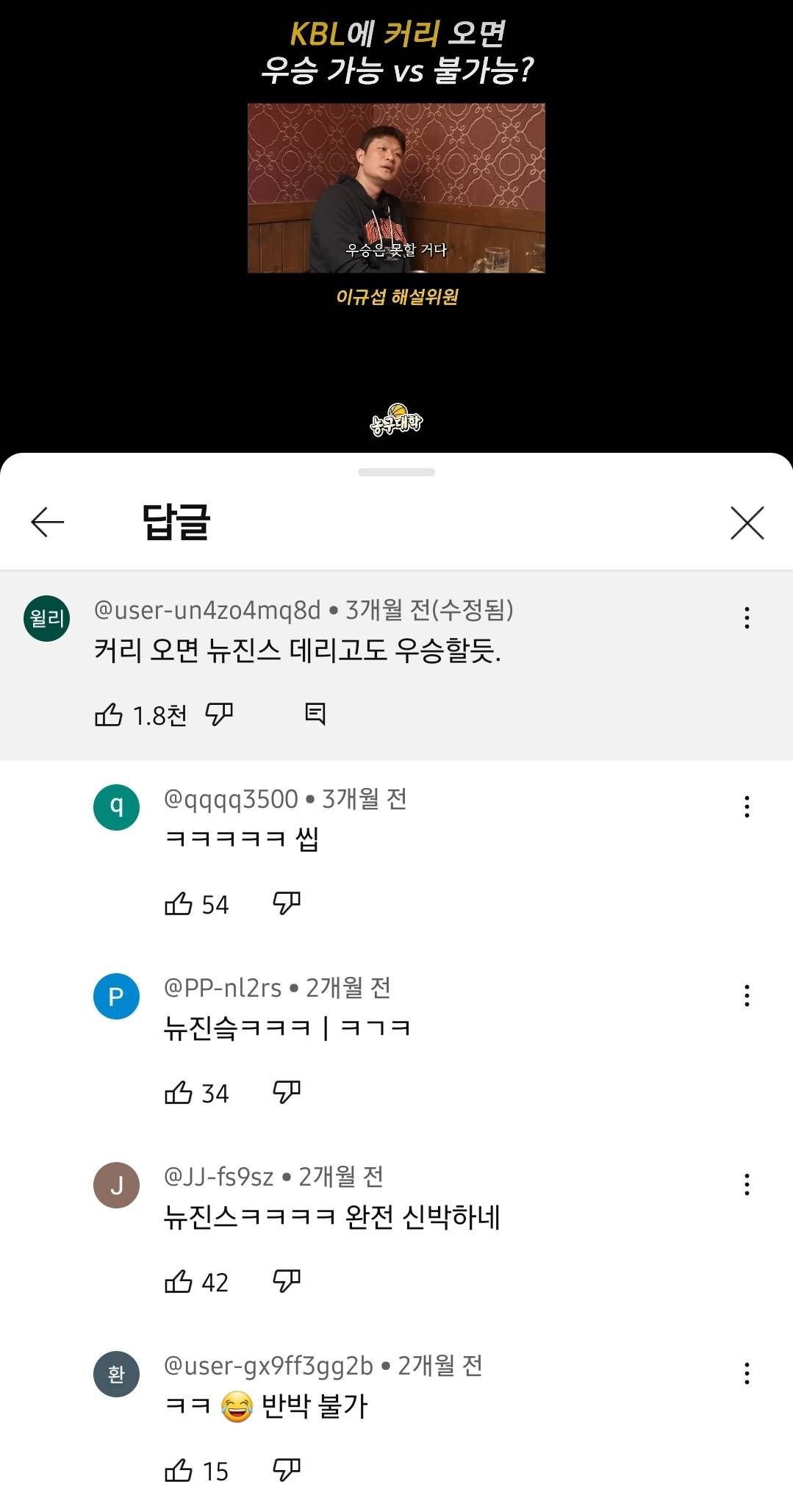Like the reply from @qqqq3500
The image size is (793, 1512).
point(179,903)
